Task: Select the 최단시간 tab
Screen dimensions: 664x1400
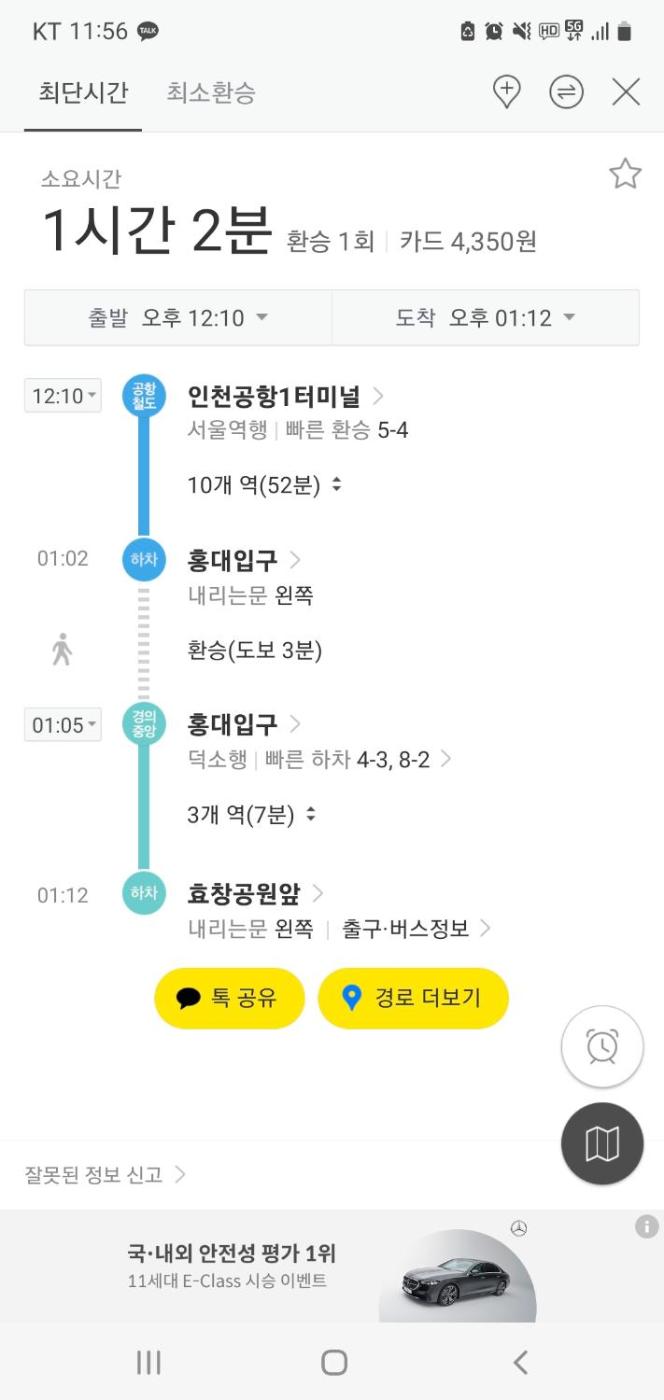Action: pyautogui.click(x=83, y=94)
